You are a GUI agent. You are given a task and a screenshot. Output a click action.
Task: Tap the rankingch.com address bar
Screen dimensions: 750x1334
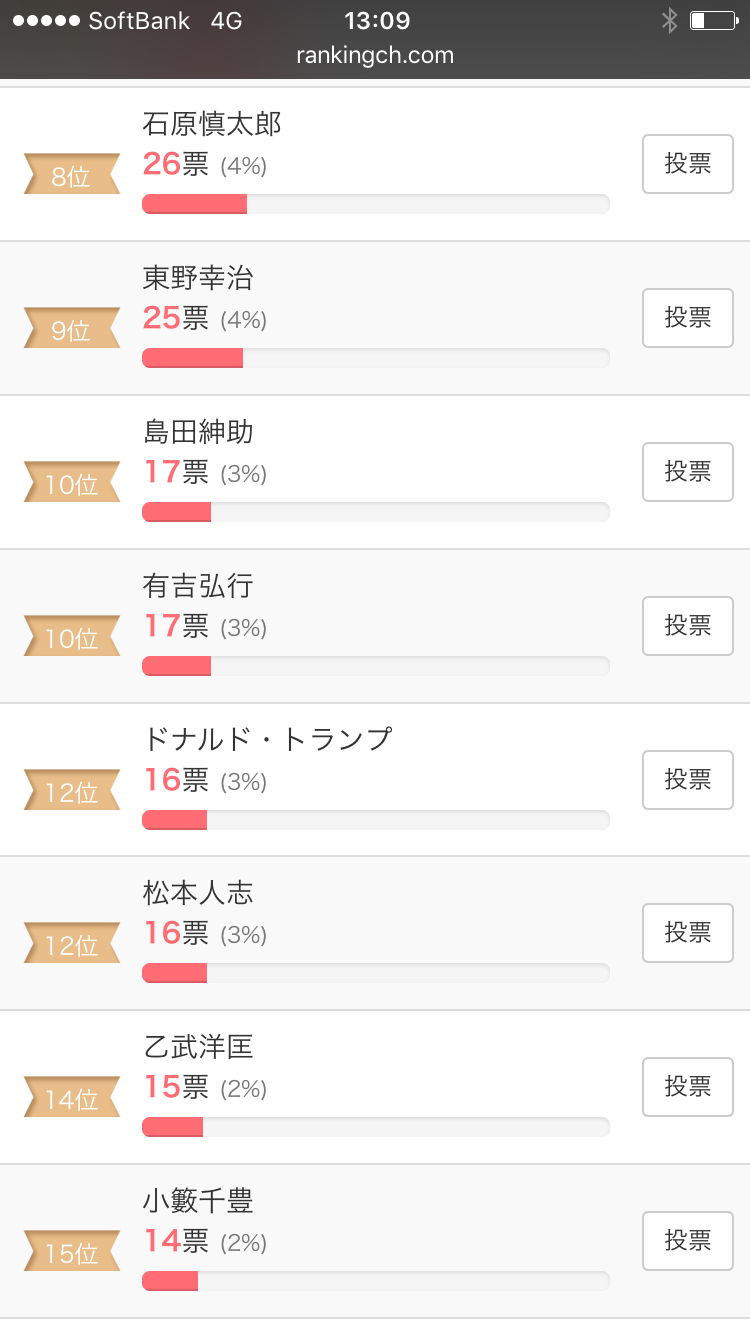(x=375, y=56)
